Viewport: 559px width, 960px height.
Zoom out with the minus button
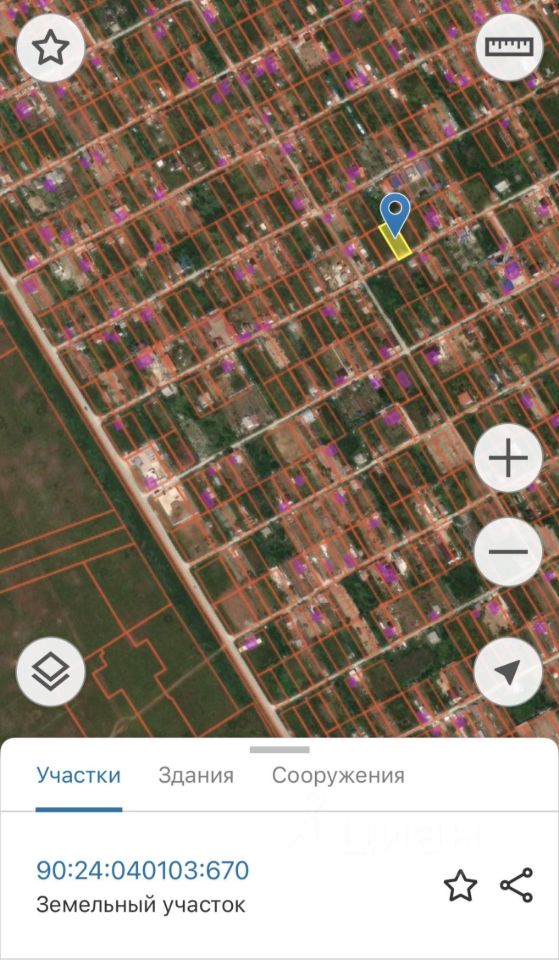[x=508, y=552]
